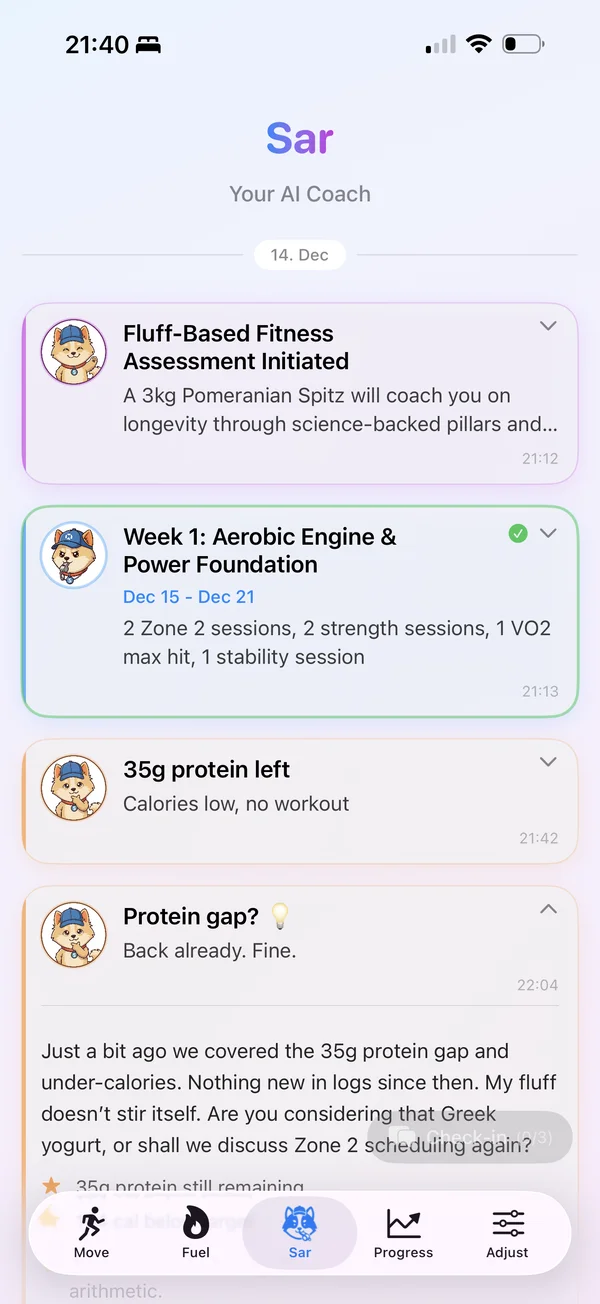
Task: Expand the 35g protein left card
Action: (x=548, y=762)
